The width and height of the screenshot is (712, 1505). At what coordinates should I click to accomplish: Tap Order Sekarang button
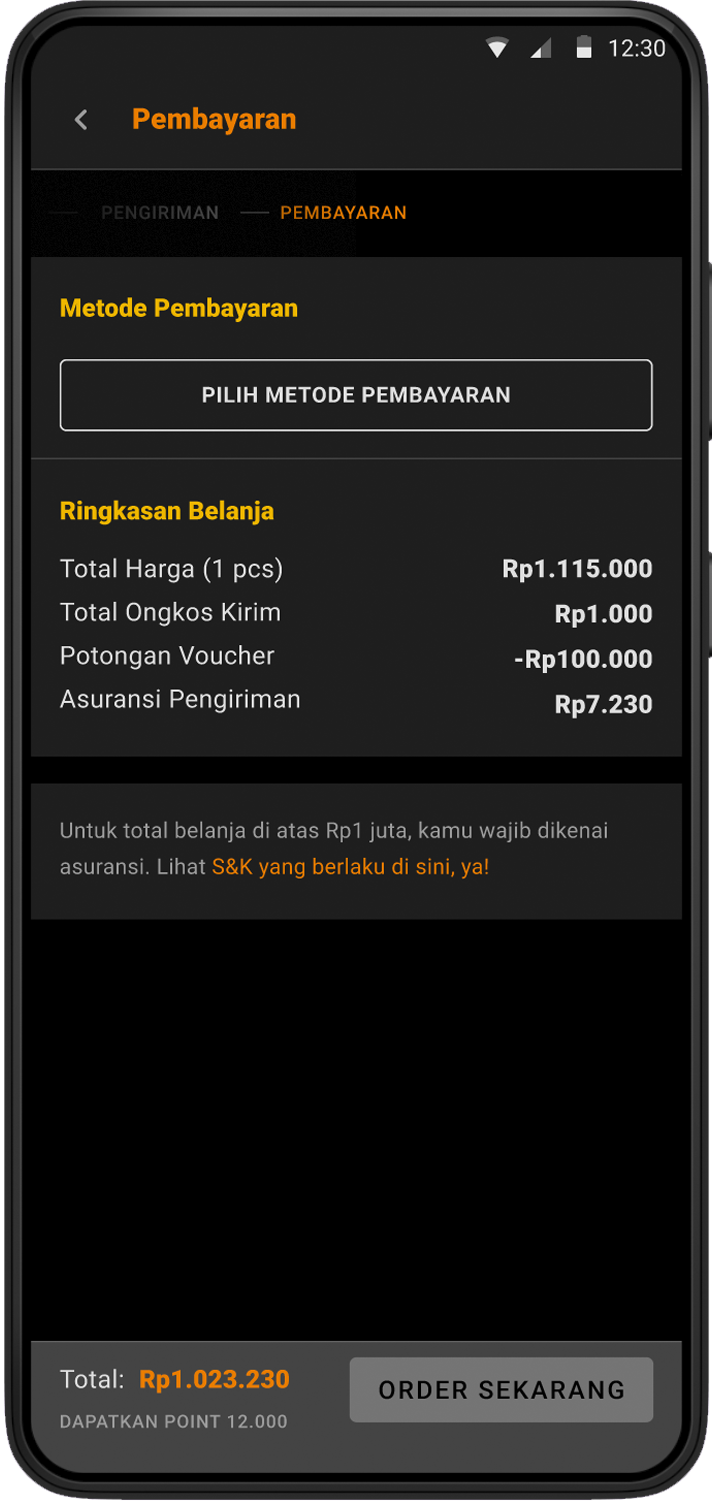[501, 1389]
